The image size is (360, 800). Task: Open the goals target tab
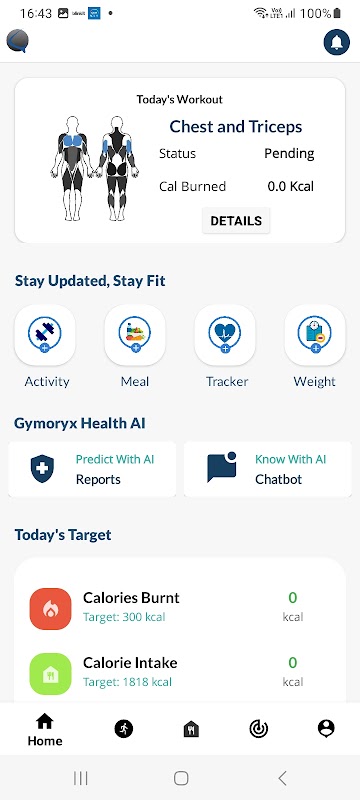pos(259,729)
